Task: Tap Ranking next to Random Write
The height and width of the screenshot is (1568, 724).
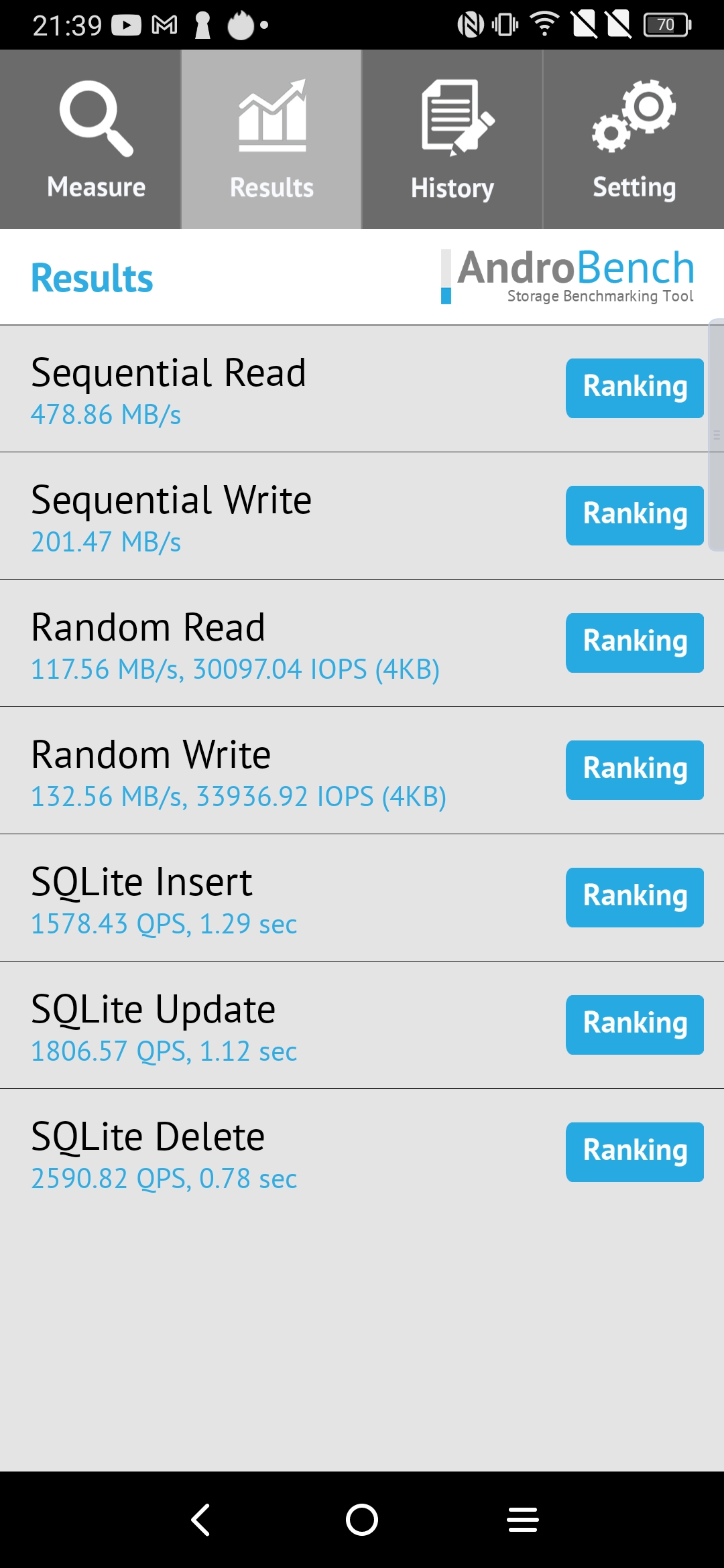Action: click(634, 770)
